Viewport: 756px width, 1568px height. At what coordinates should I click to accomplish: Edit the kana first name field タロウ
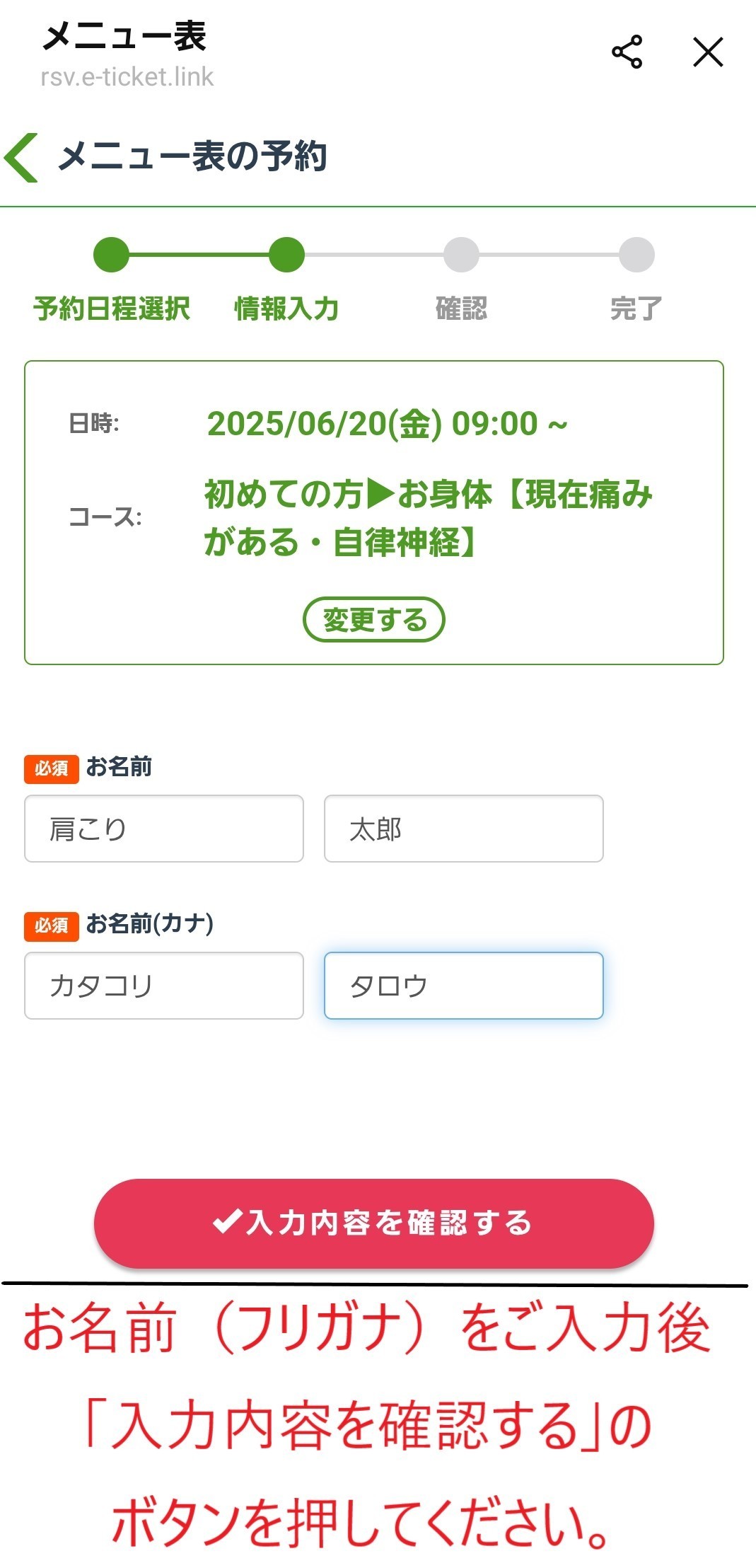[x=463, y=986]
